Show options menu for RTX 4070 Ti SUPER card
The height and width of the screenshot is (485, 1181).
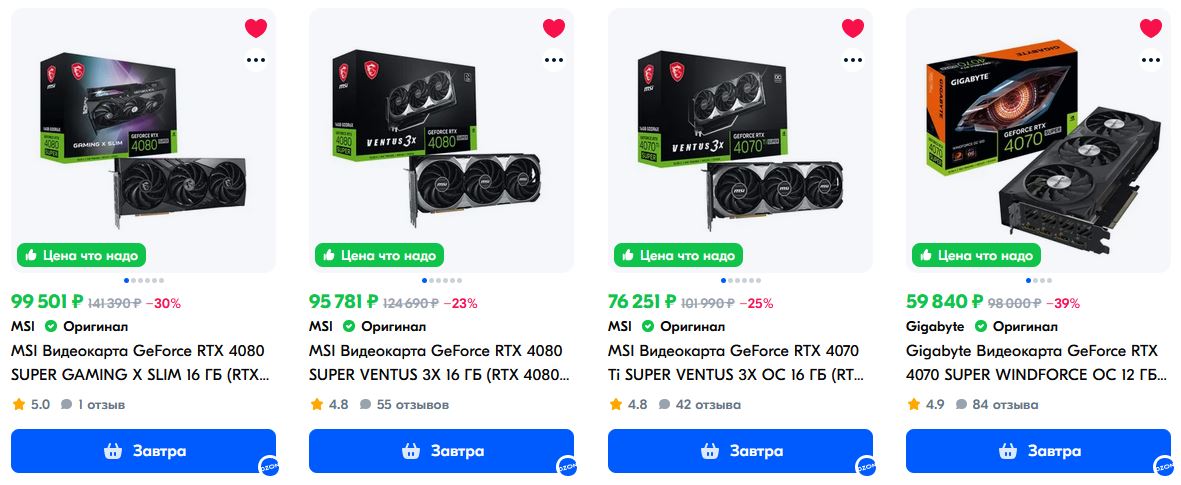pos(852,60)
